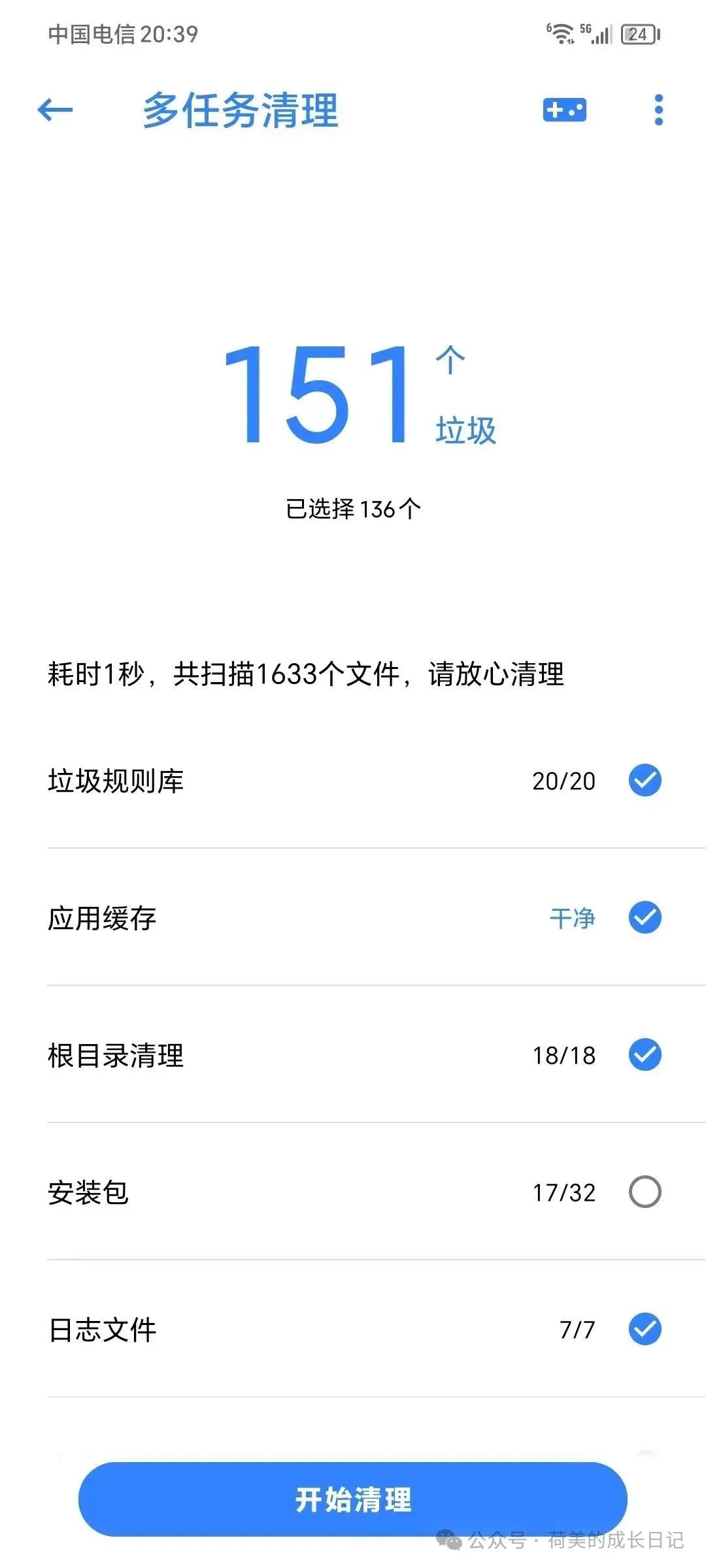Select the 安装包 checkbox

tap(645, 1192)
